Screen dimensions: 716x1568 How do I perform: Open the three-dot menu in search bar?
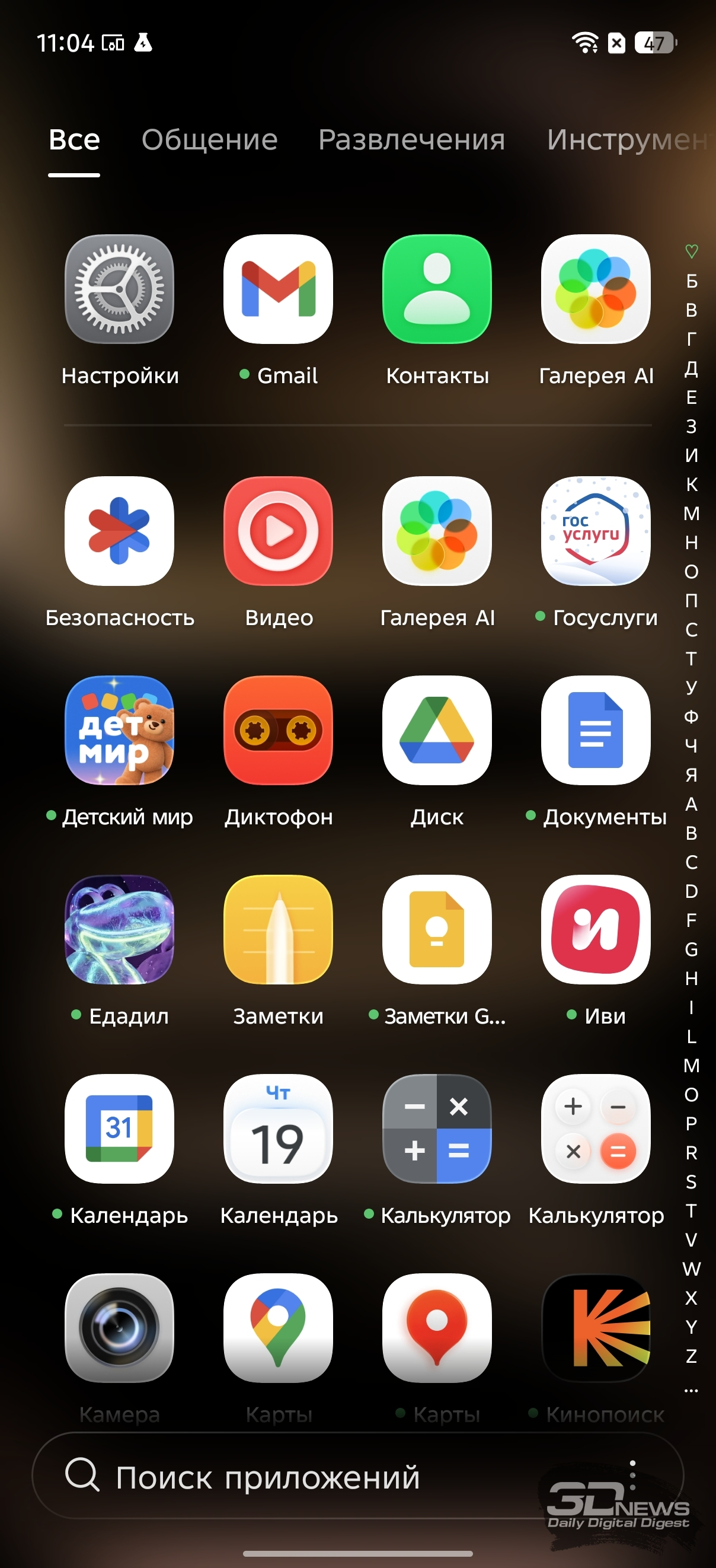[x=632, y=1474]
